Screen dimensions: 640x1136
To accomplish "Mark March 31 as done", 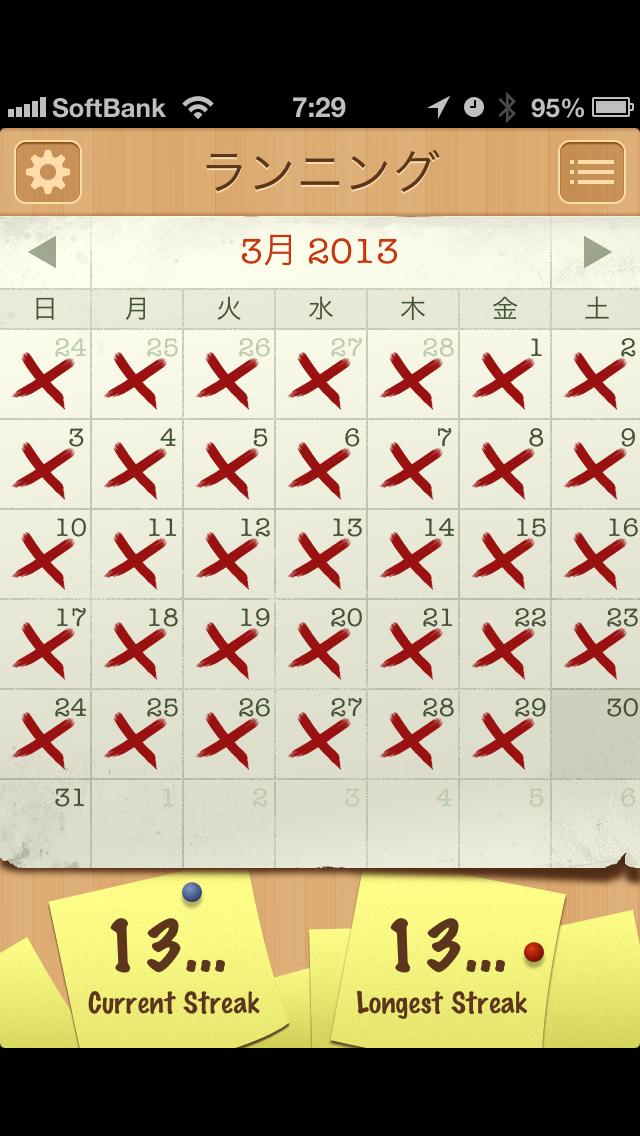I will point(45,825).
